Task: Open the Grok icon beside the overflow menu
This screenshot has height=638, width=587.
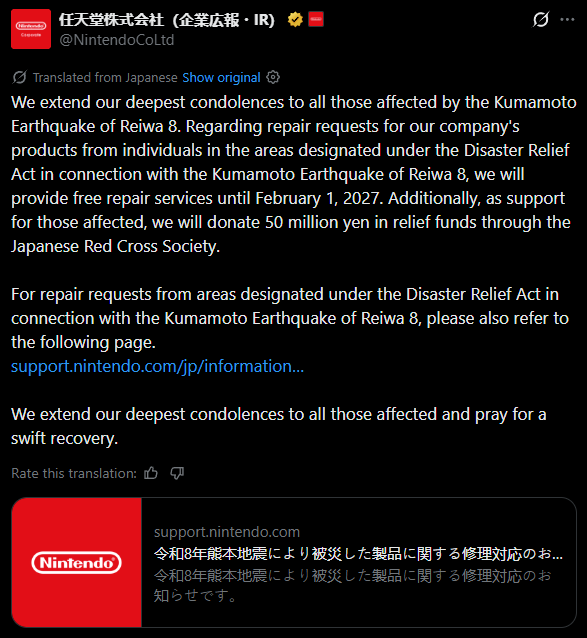Action: click(541, 20)
